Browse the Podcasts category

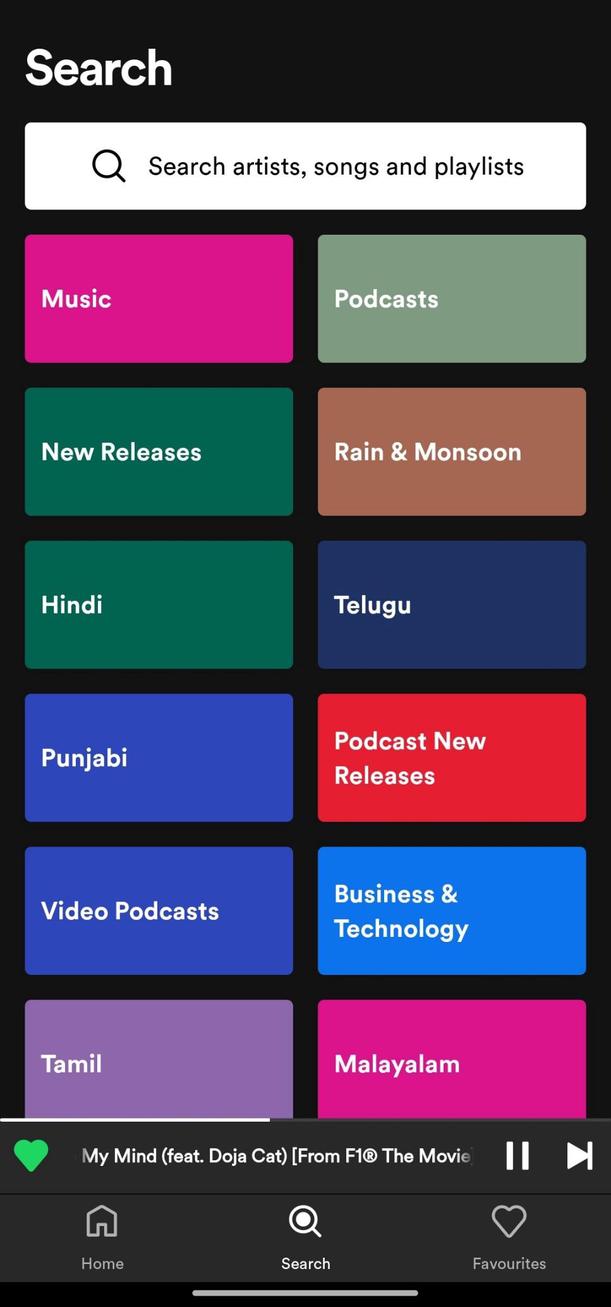coord(451,298)
